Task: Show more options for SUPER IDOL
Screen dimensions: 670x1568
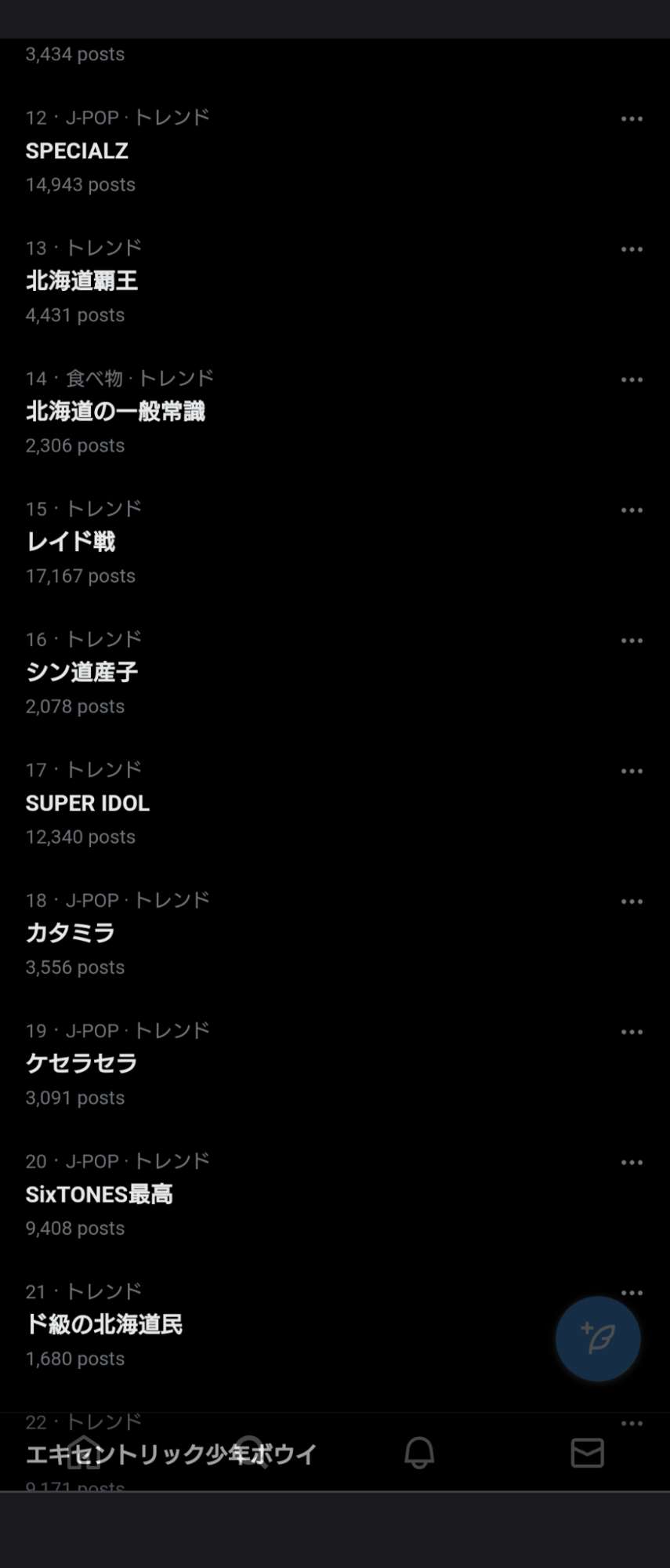Action: tap(632, 771)
